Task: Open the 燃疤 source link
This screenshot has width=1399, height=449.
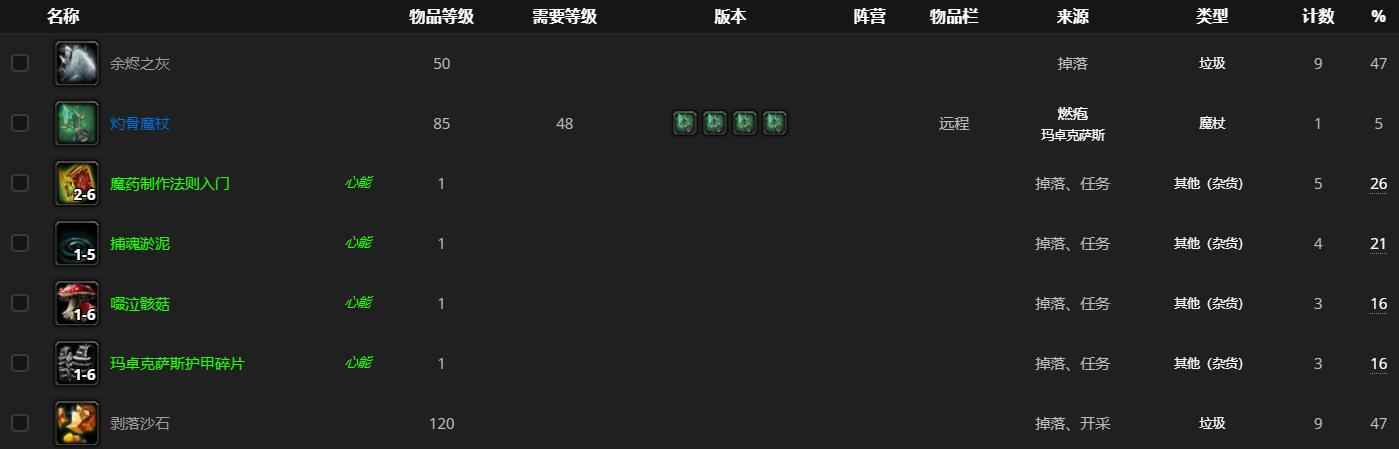Action: pos(1072,114)
